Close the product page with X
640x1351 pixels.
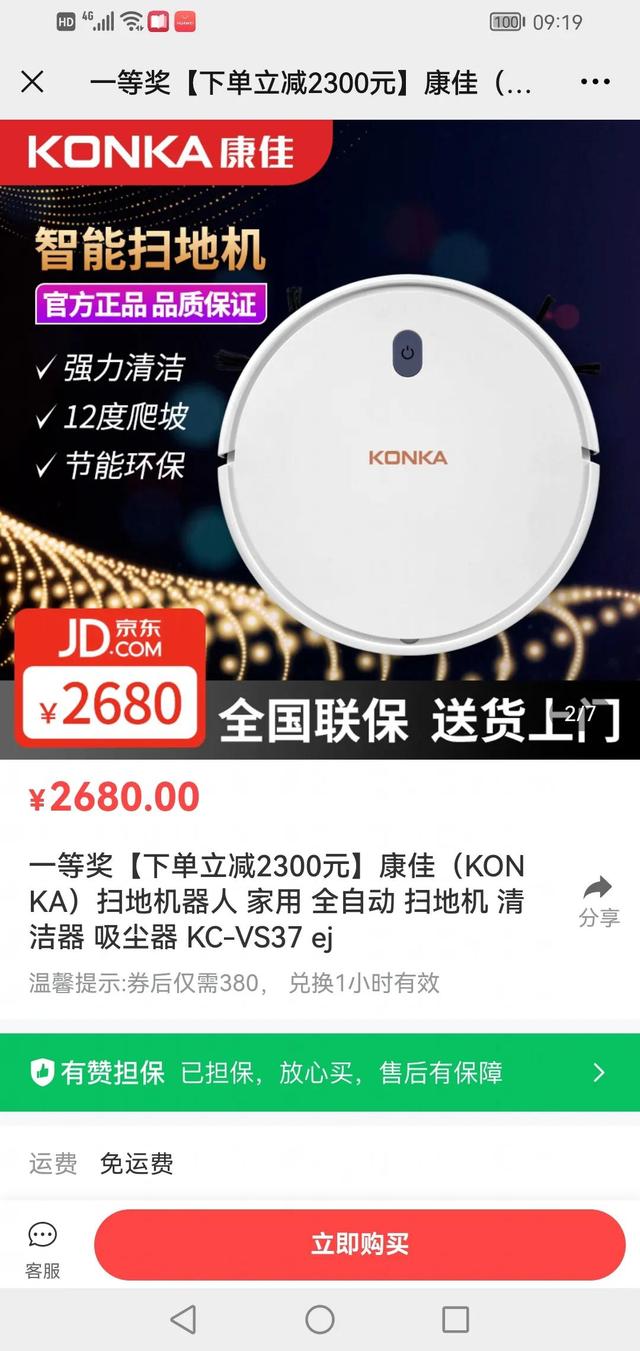33,82
